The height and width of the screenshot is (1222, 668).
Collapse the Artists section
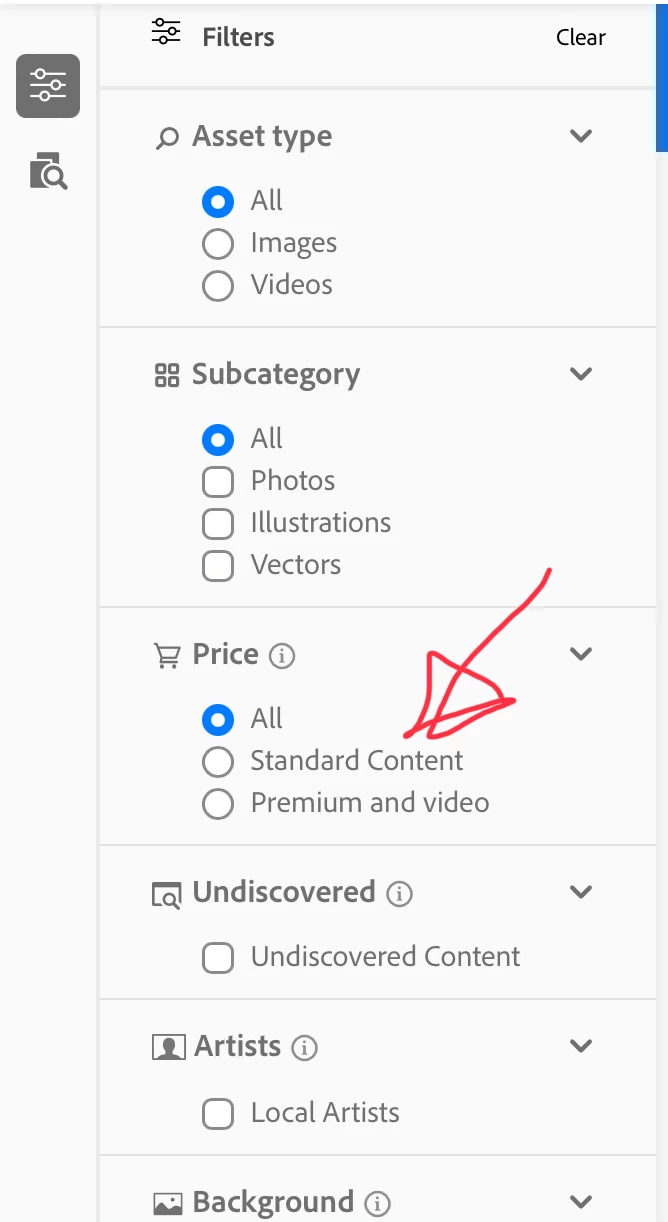pyautogui.click(x=580, y=1046)
